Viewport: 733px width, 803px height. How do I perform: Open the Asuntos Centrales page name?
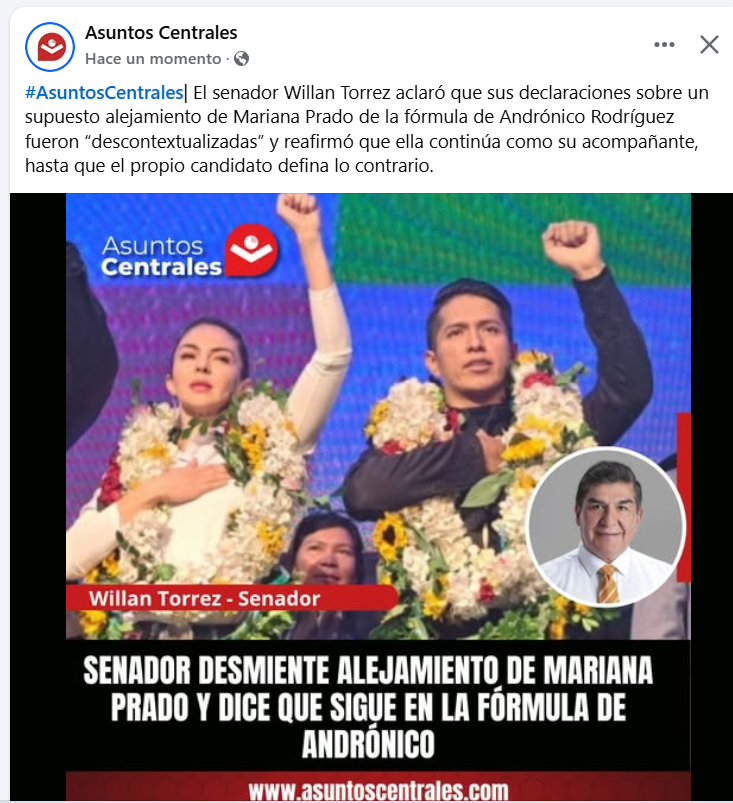tap(161, 34)
